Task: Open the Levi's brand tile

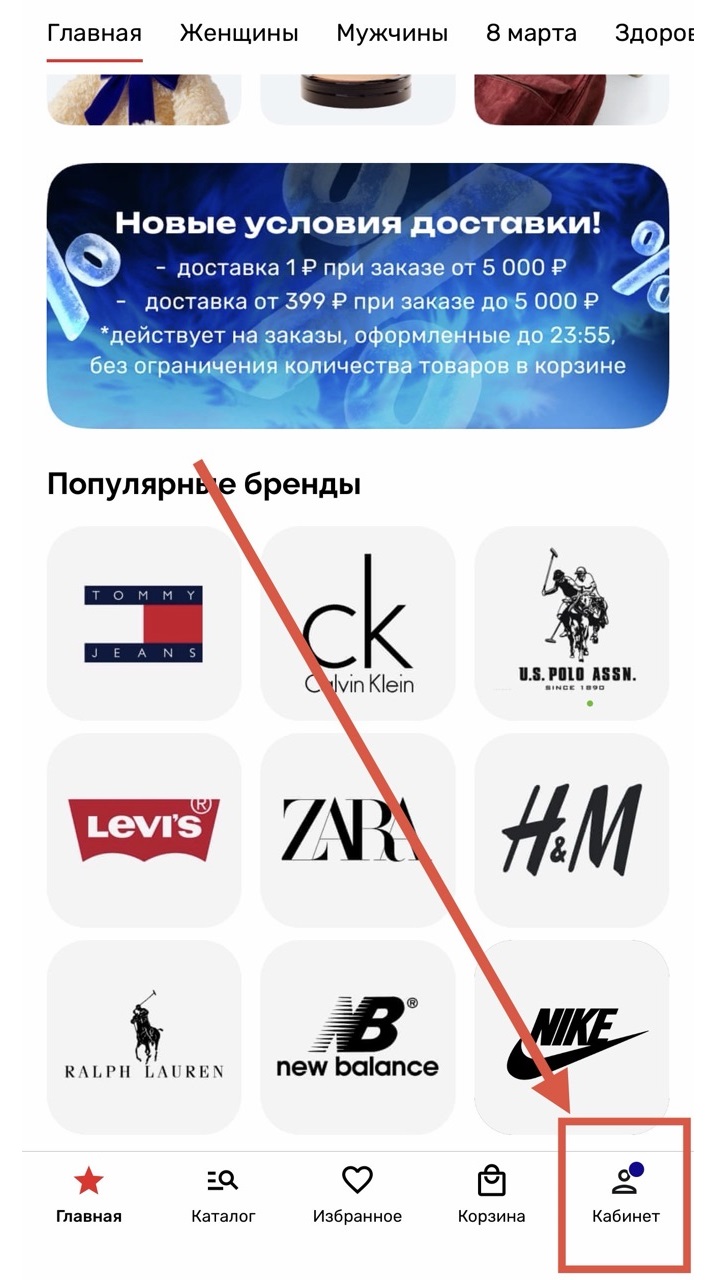Action: [144, 830]
